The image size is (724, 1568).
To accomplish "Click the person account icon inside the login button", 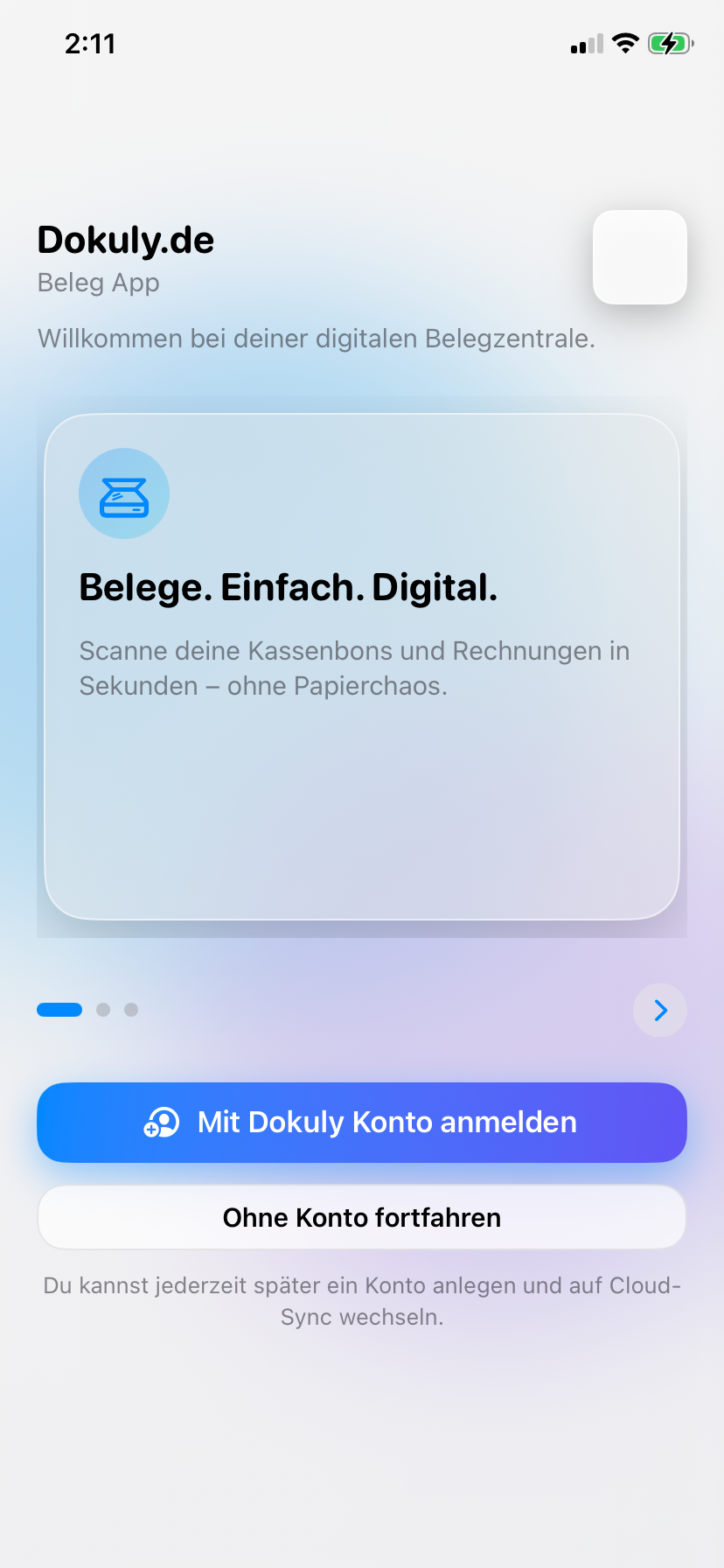I will point(162,1123).
